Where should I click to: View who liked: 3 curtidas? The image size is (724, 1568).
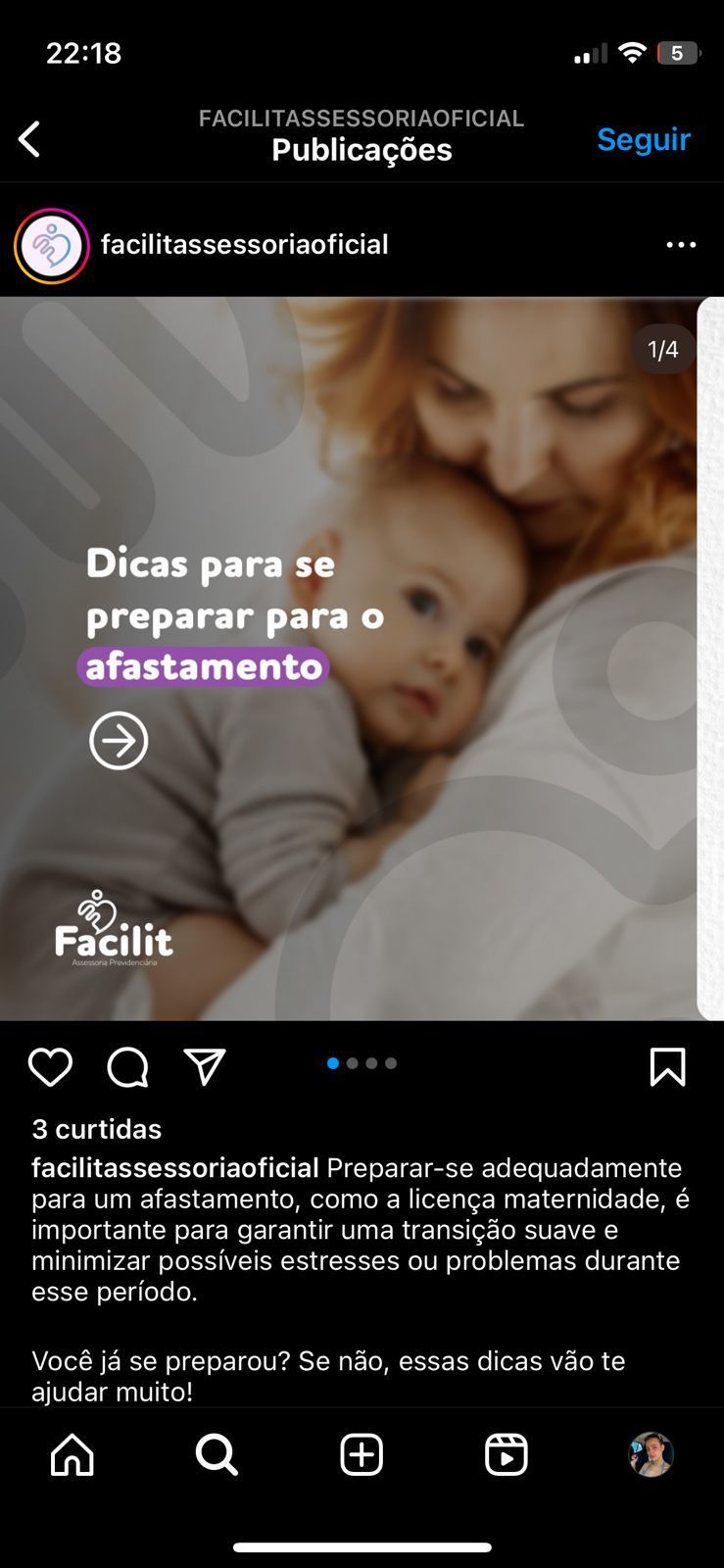pyautogui.click(x=96, y=1129)
